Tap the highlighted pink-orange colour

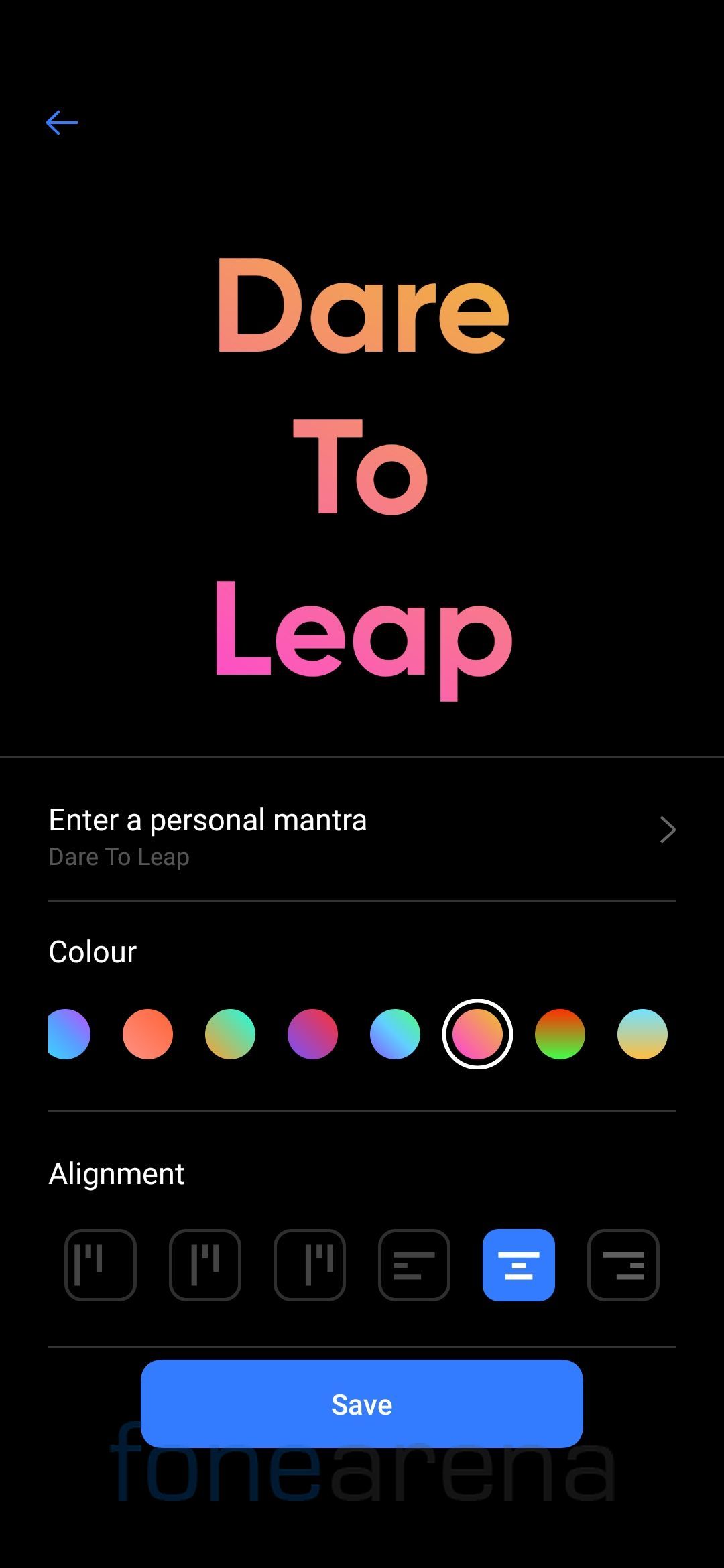(477, 1034)
